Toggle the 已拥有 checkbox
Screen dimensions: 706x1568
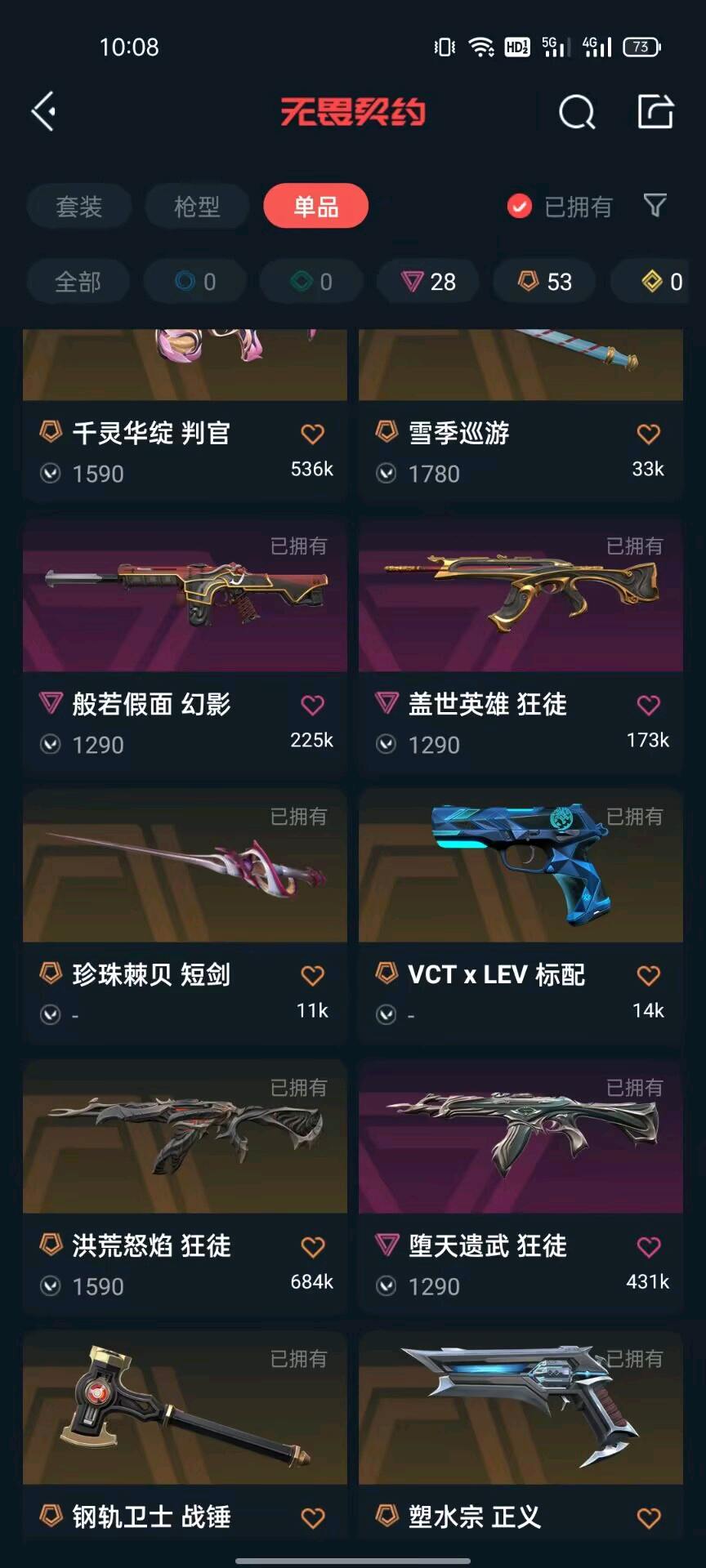pyautogui.click(x=519, y=207)
